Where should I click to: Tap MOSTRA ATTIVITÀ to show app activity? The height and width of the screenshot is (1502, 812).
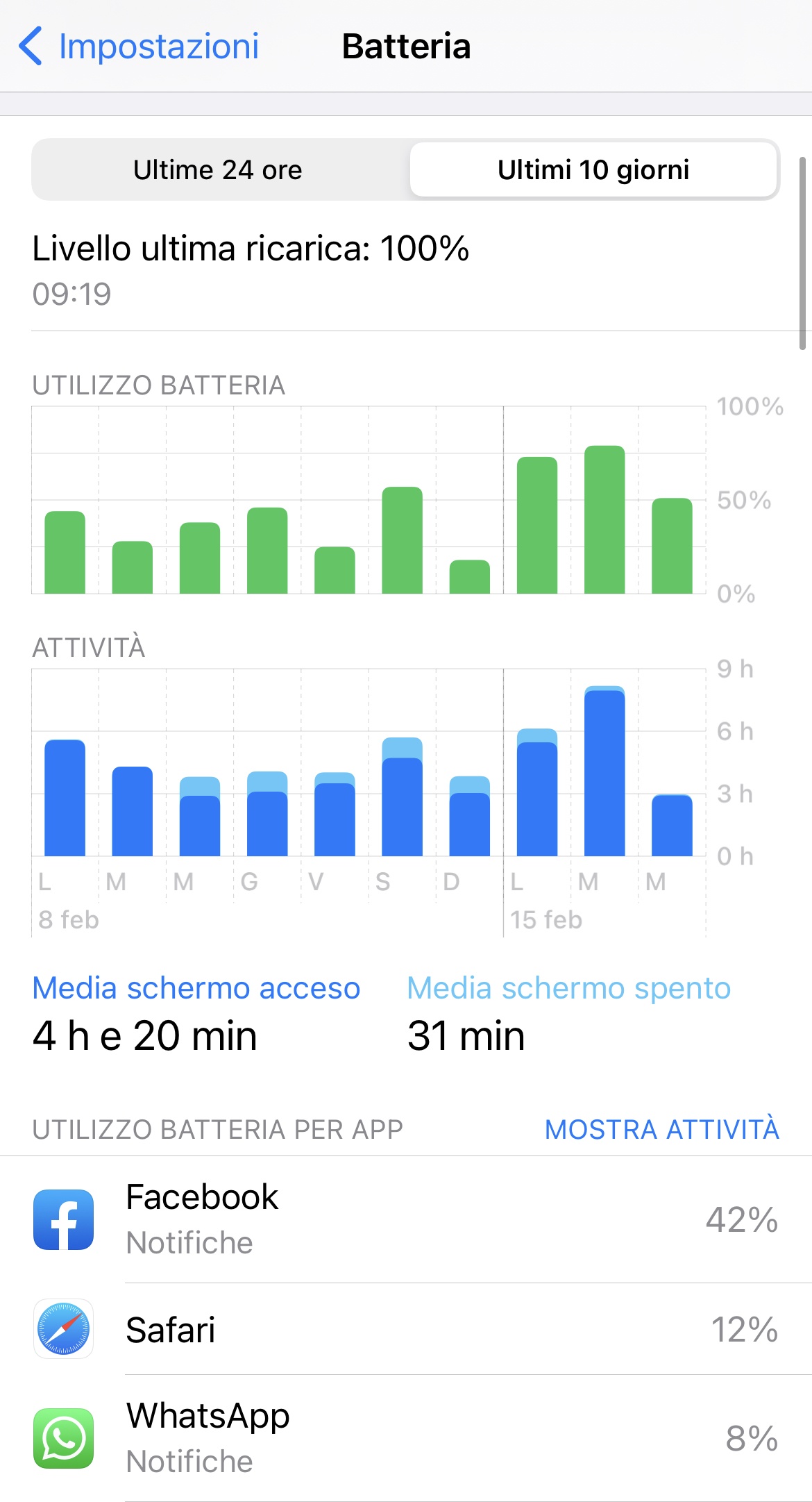click(x=662, y=1130)
